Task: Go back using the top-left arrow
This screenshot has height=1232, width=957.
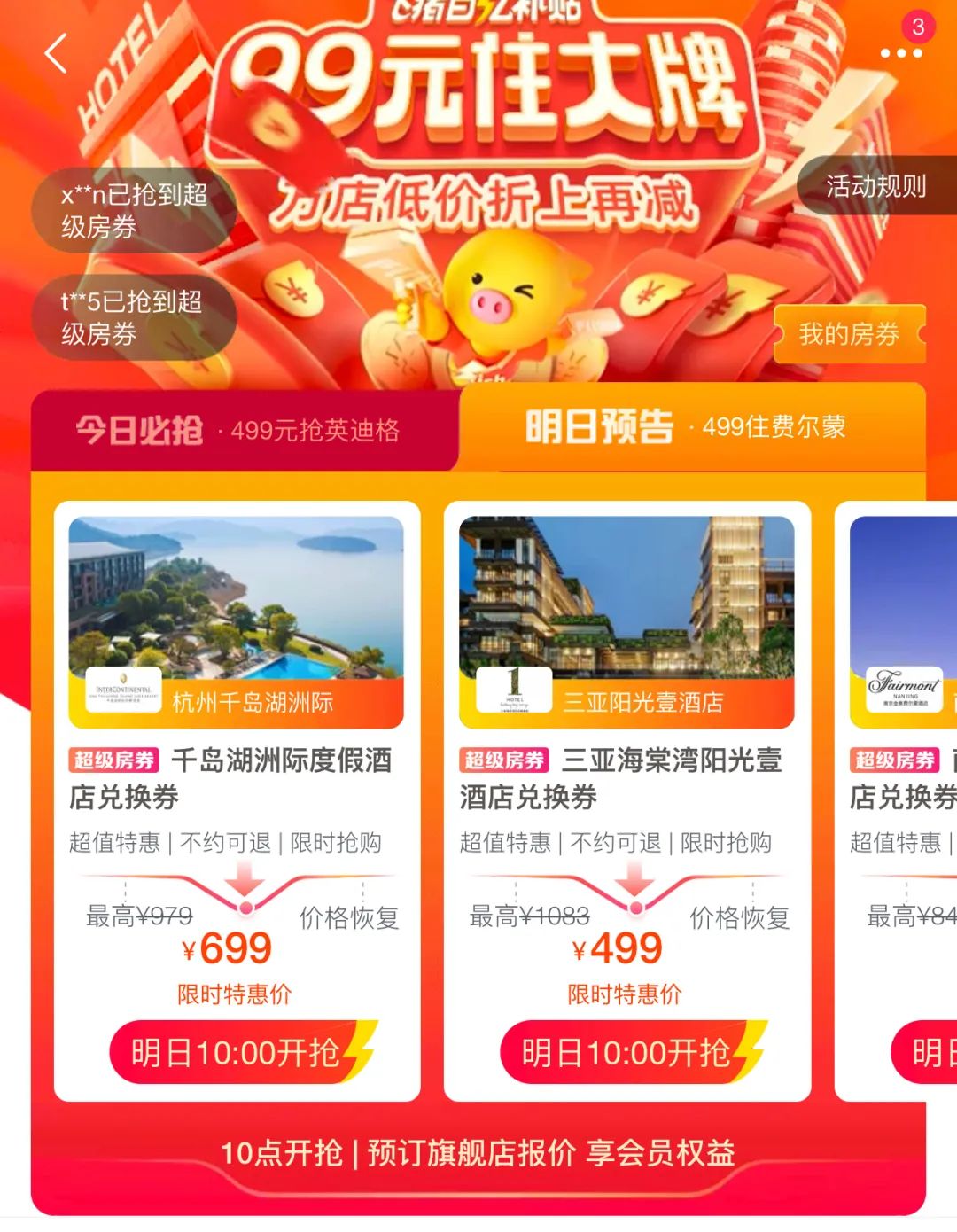Action: point(57,54)
